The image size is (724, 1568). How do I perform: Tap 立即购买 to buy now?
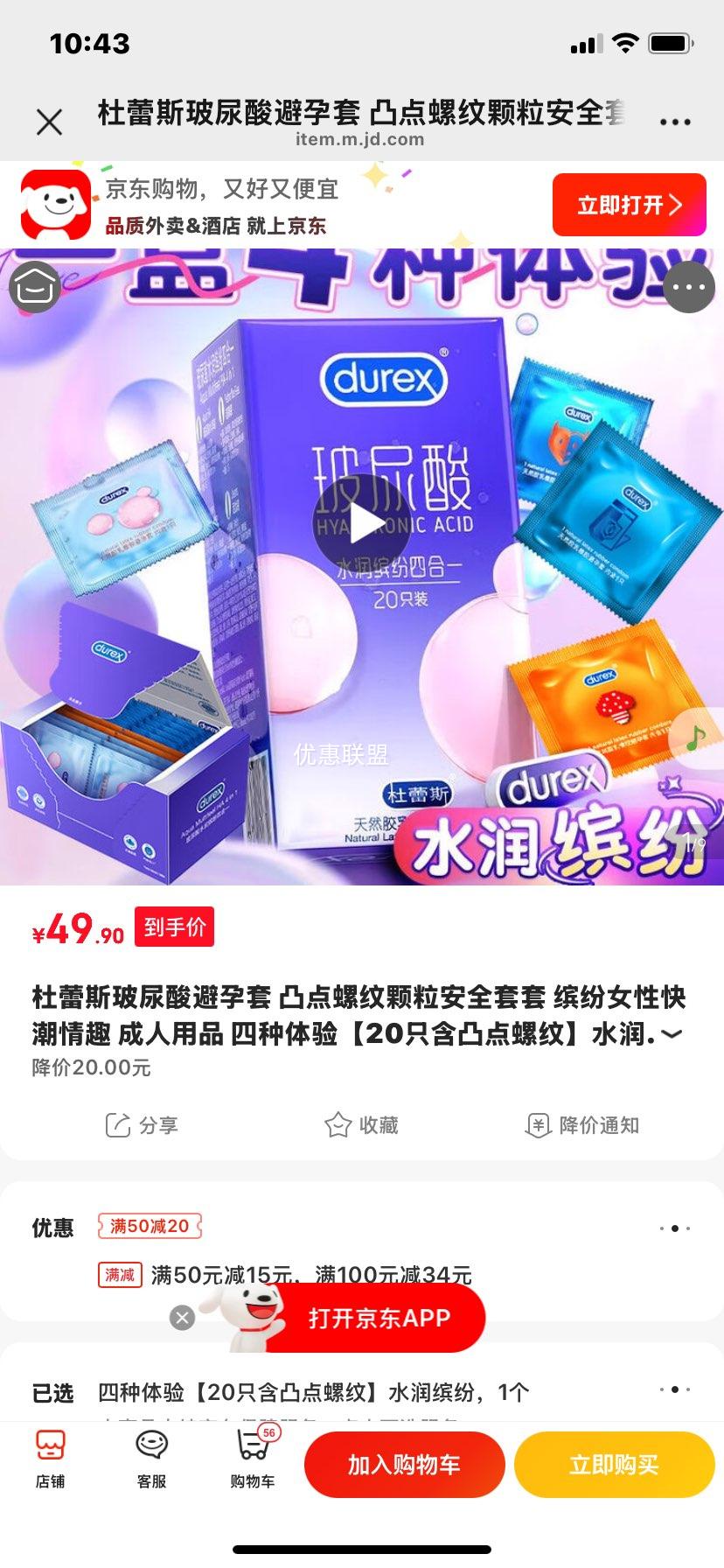coord(613,1463)
